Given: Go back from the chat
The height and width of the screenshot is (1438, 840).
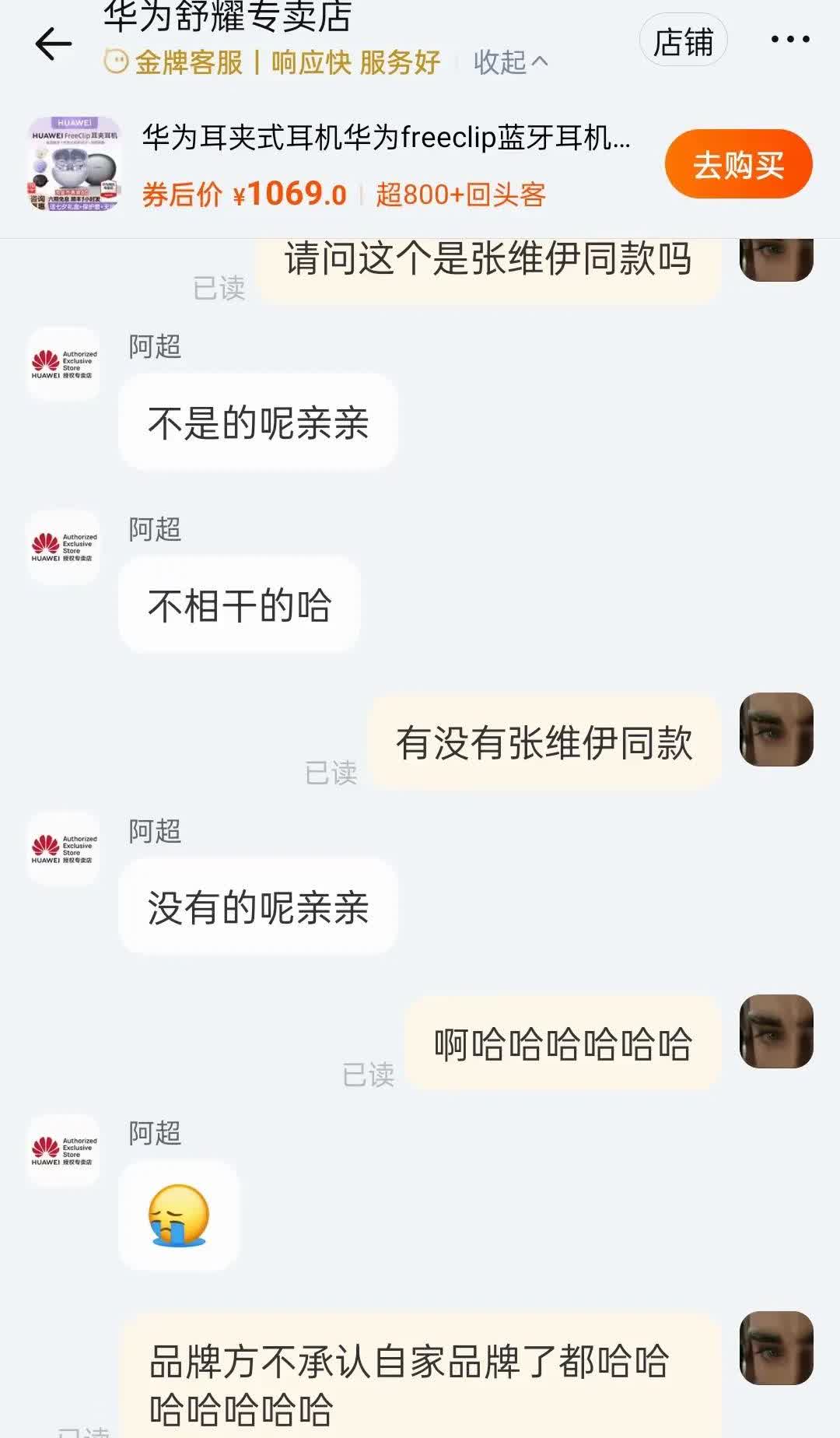Looking at the screenshot, I should click(x=53, y=44).
